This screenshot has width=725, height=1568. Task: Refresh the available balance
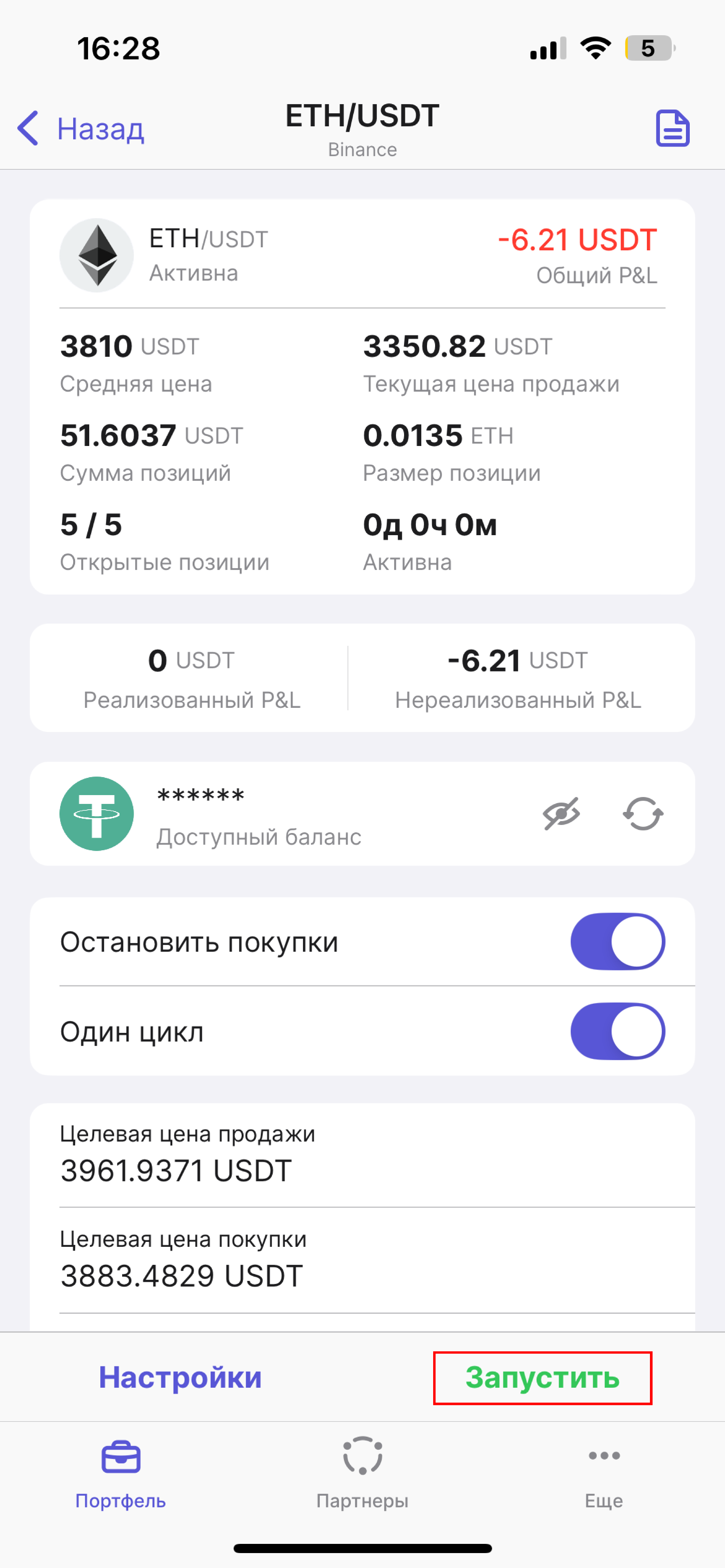[x=643, y=814]
